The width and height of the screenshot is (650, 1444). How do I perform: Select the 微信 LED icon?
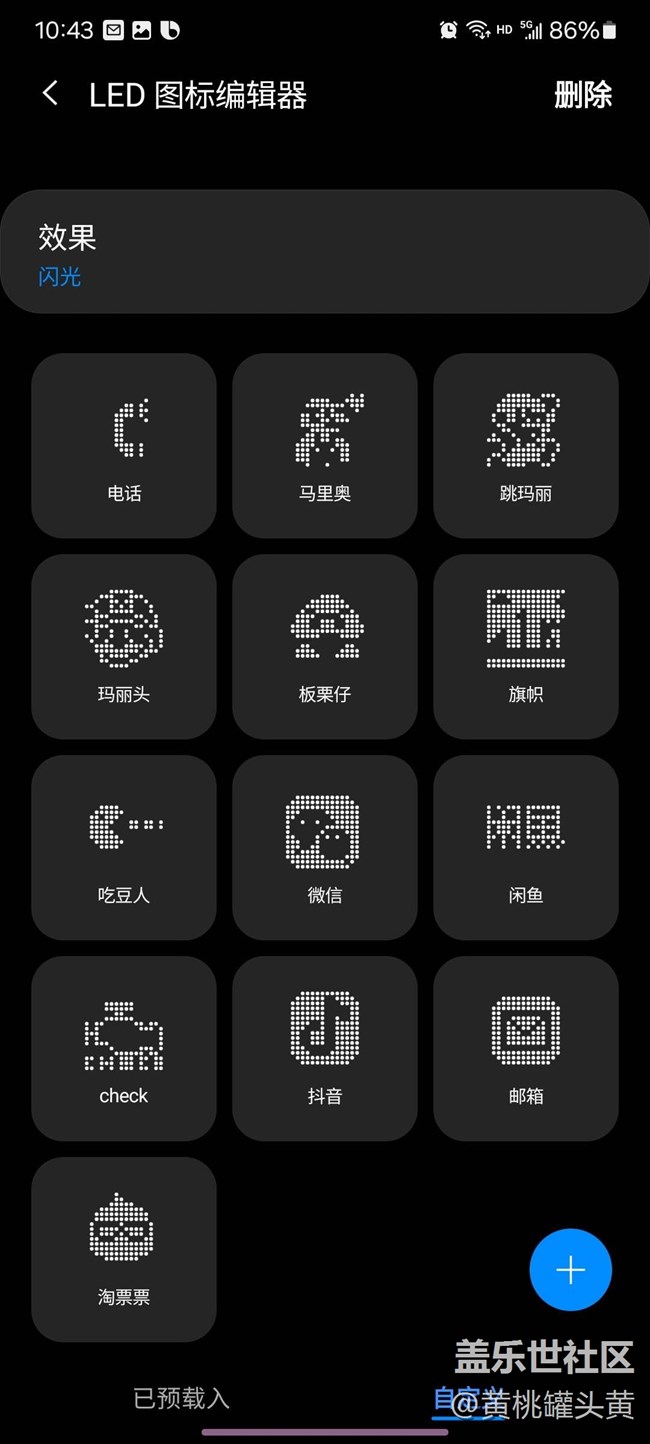pos(325,847)
